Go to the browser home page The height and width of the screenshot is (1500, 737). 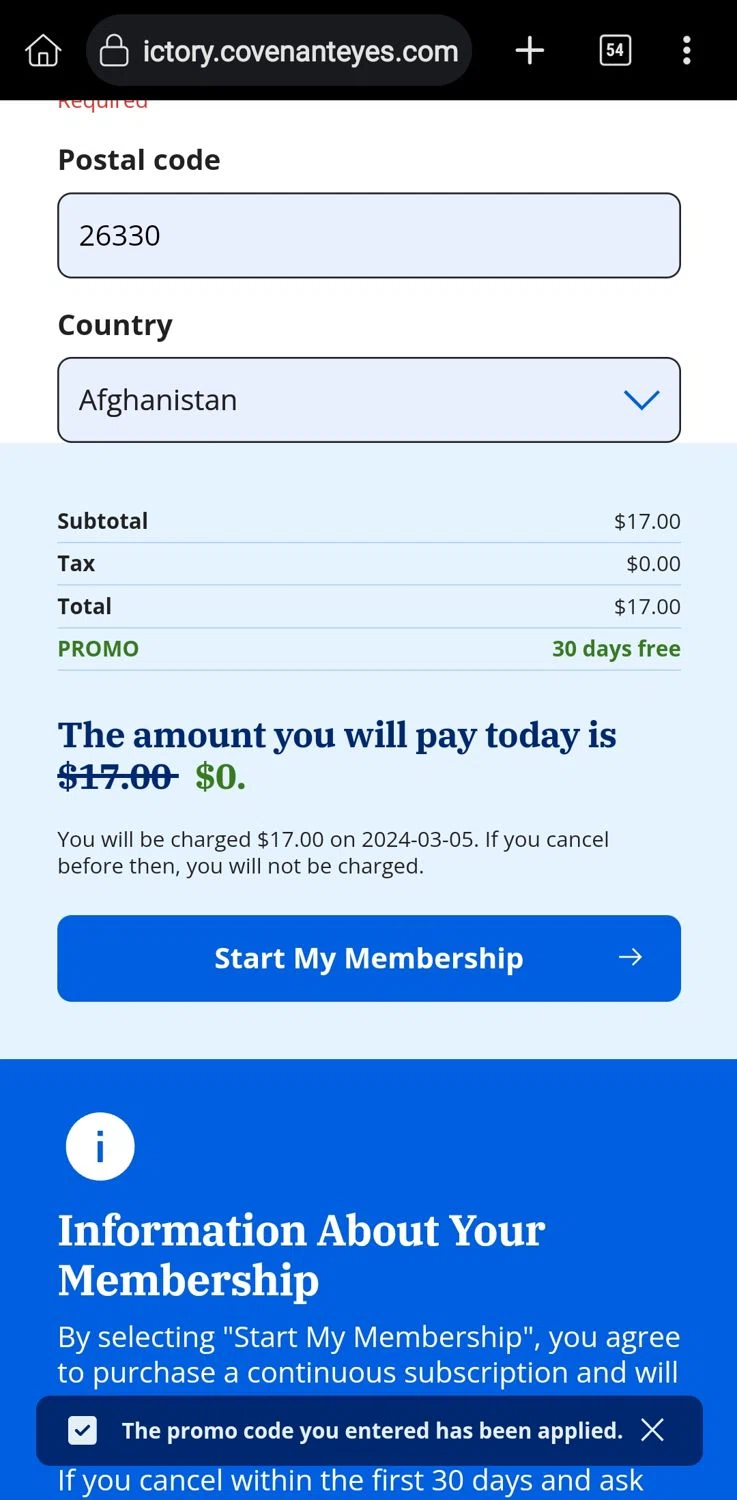43,50
